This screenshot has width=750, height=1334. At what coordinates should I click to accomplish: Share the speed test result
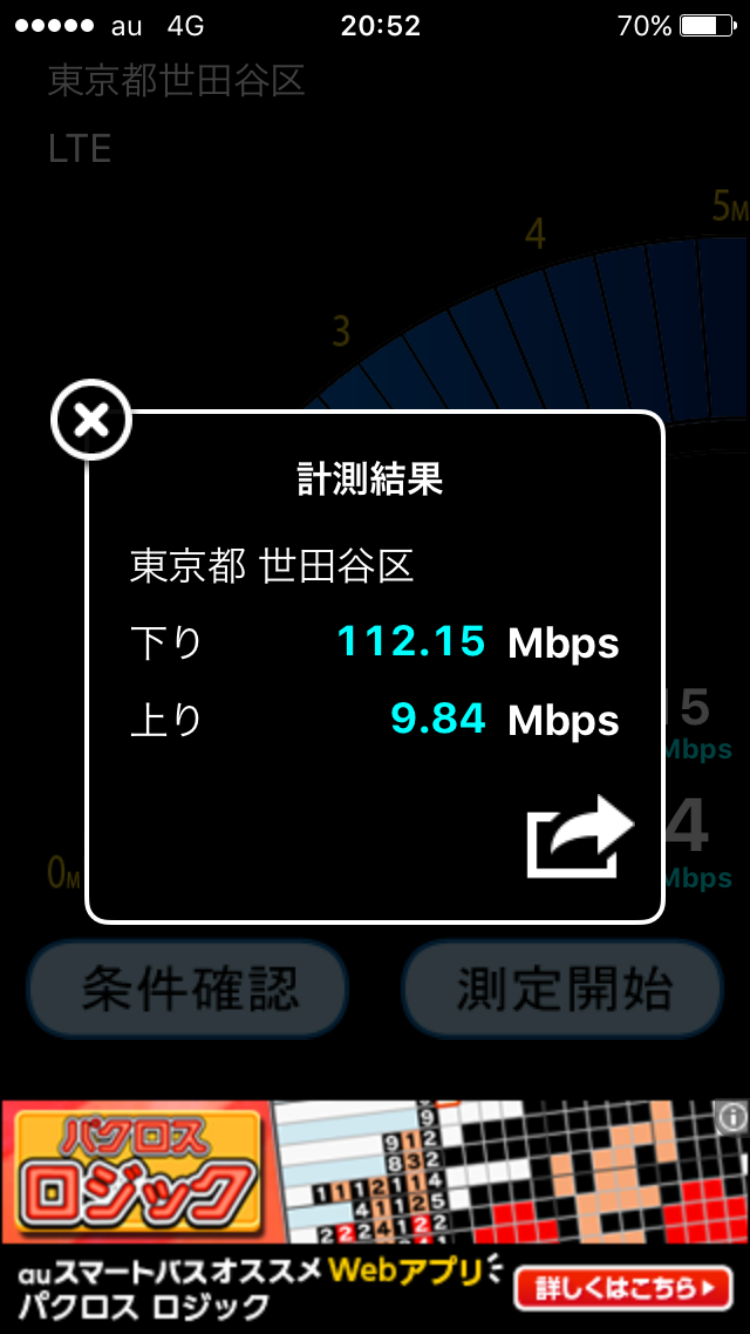coord(580,837)
